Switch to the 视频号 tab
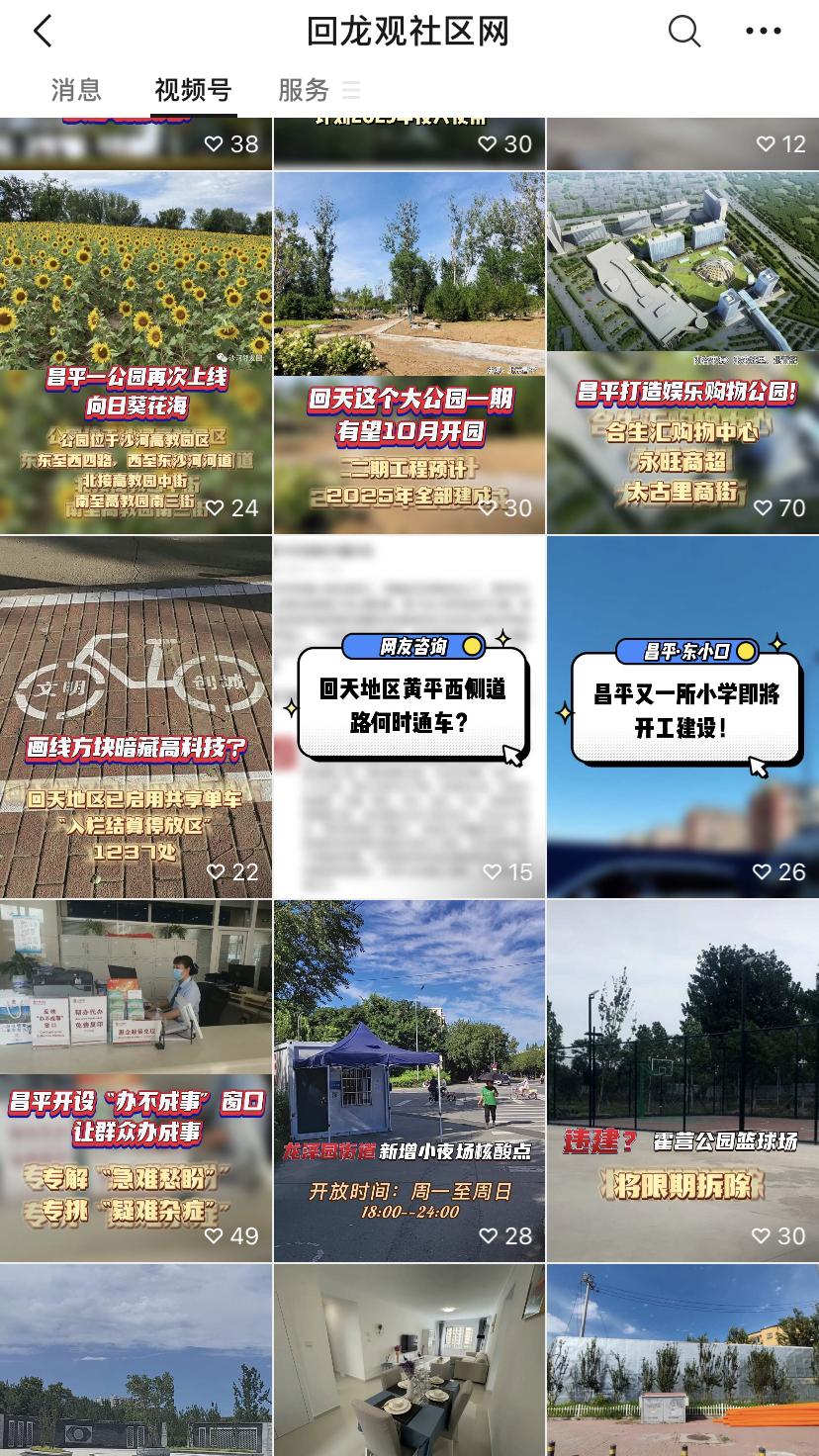819x1456 pixels. (191, 91)
